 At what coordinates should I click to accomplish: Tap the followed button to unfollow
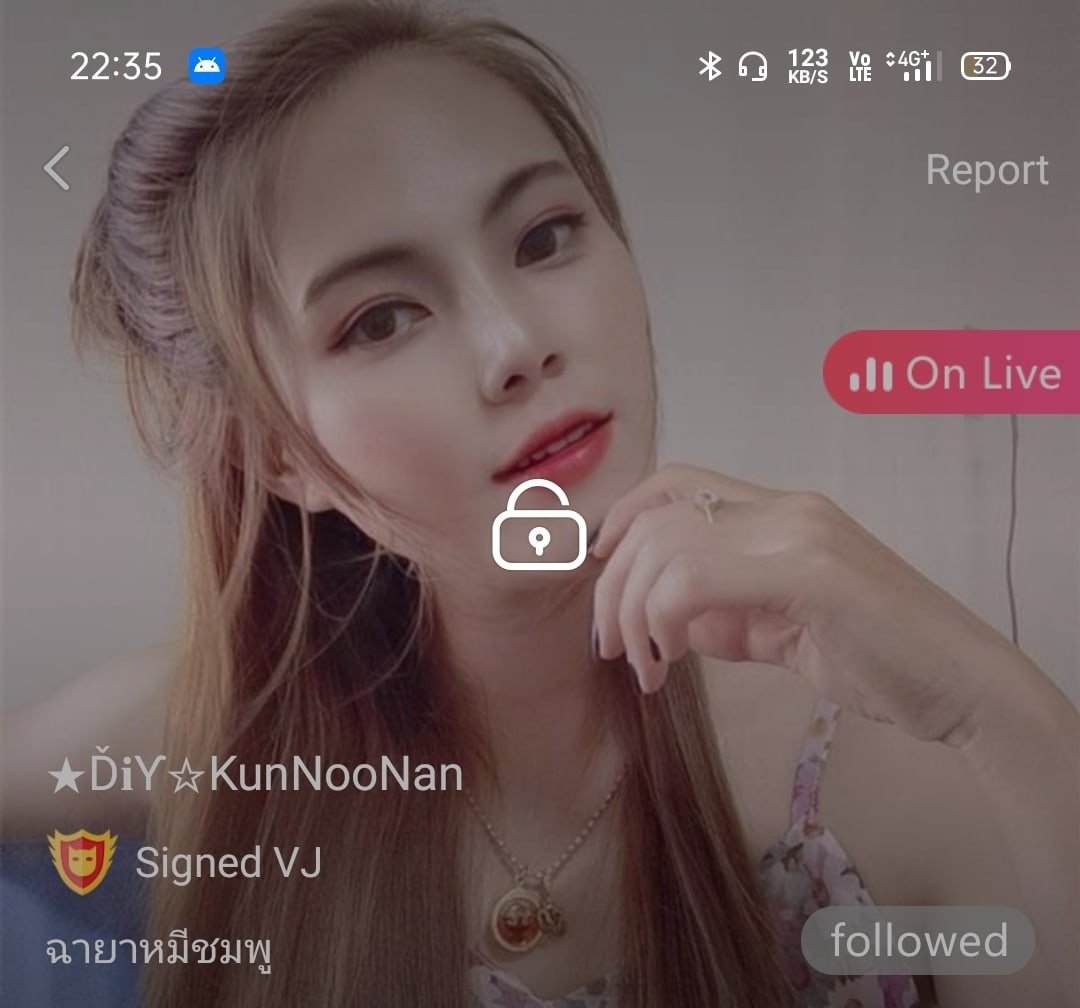point(917,941)
